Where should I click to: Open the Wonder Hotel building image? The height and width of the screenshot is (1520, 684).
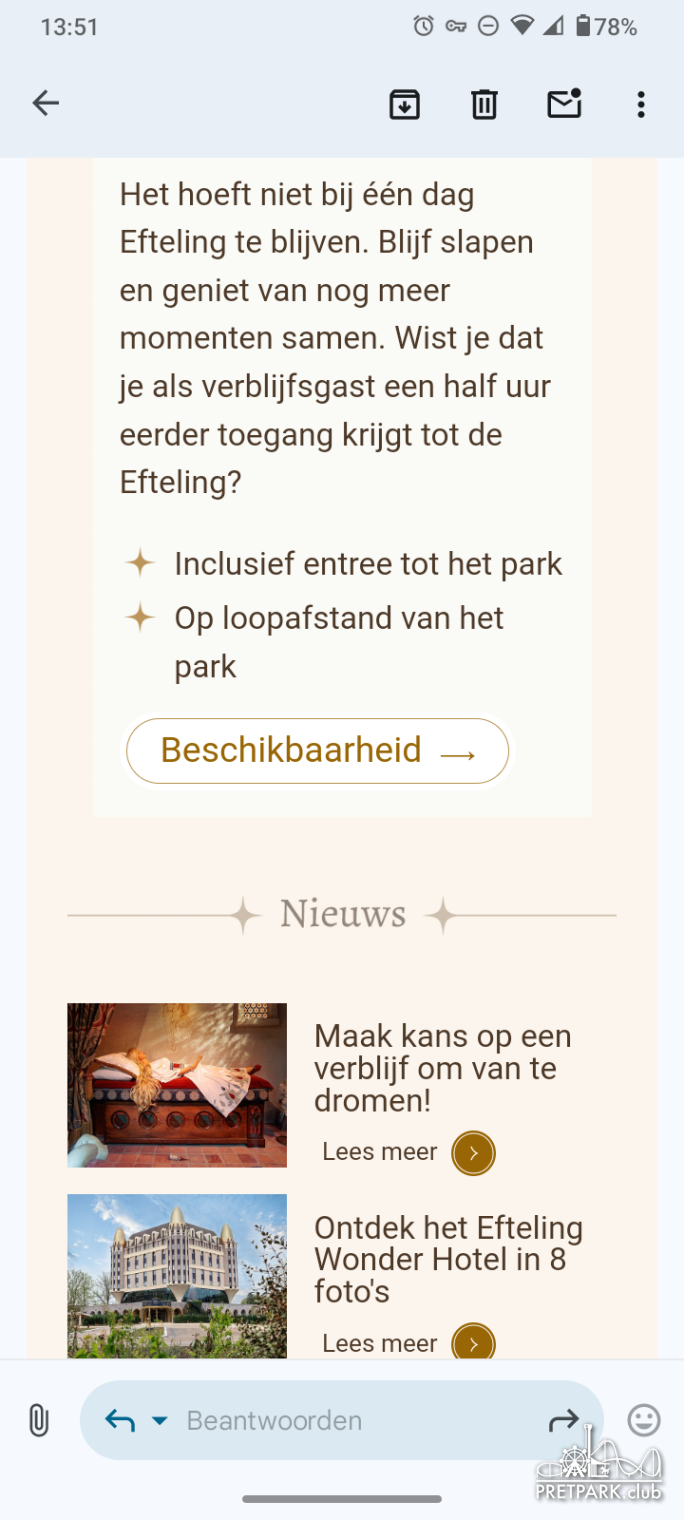(x=177, y=1275)
